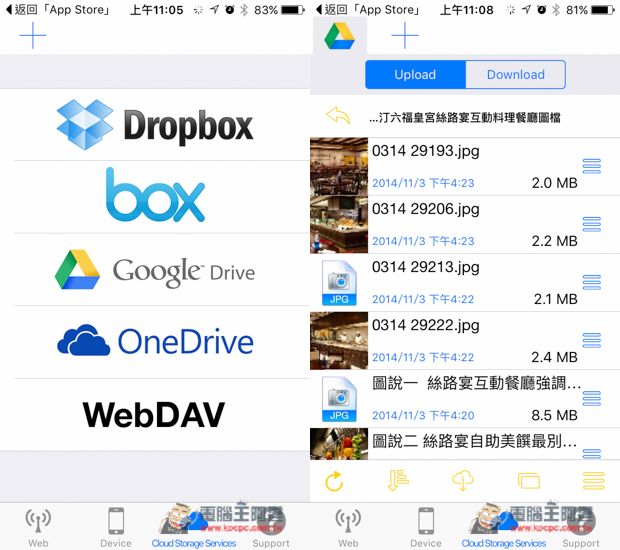This screenshot has width=620, height=550.
Task: Switch to the Upload segment
Action: pos(415,75)
